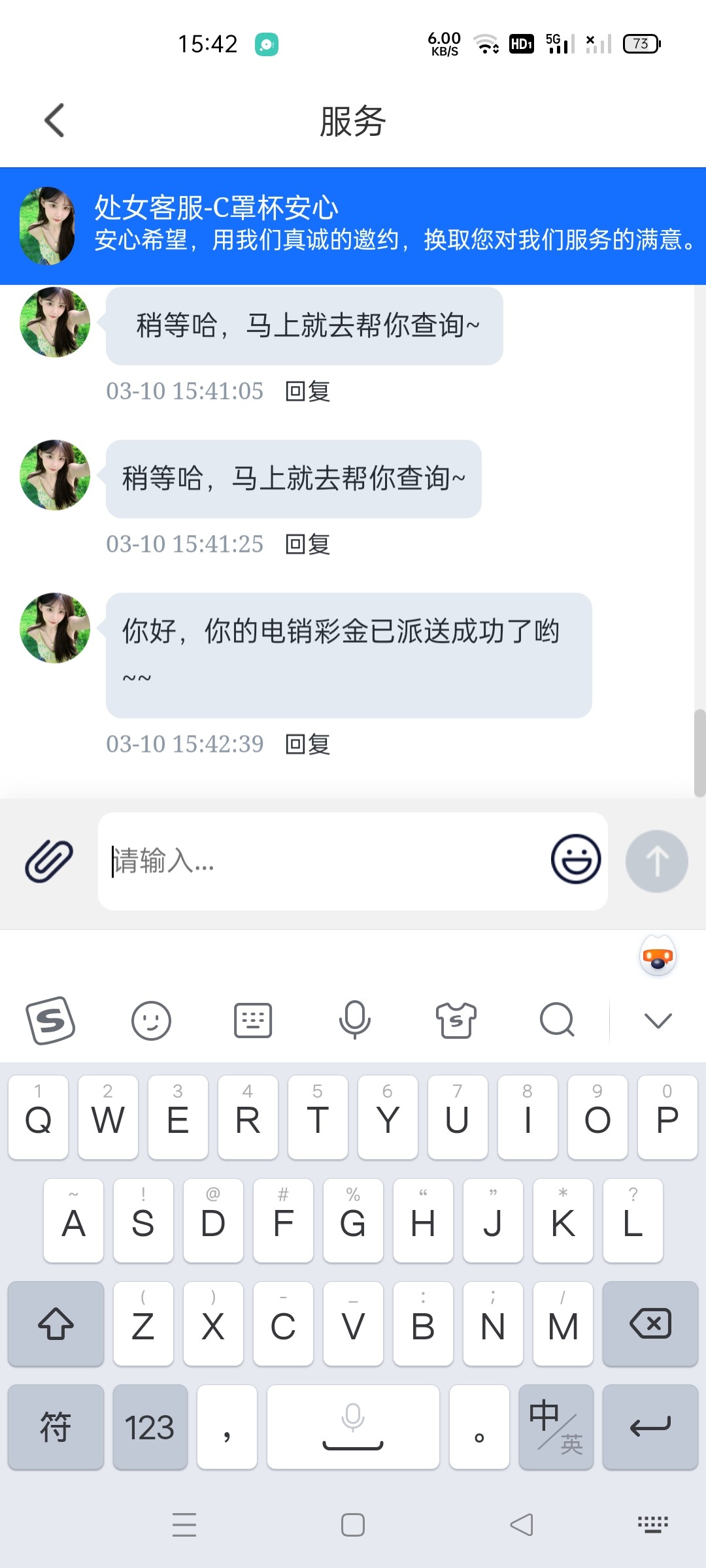Go back from the 服务 chat
Screen dimensions: 706x1568
coord(55,121)
